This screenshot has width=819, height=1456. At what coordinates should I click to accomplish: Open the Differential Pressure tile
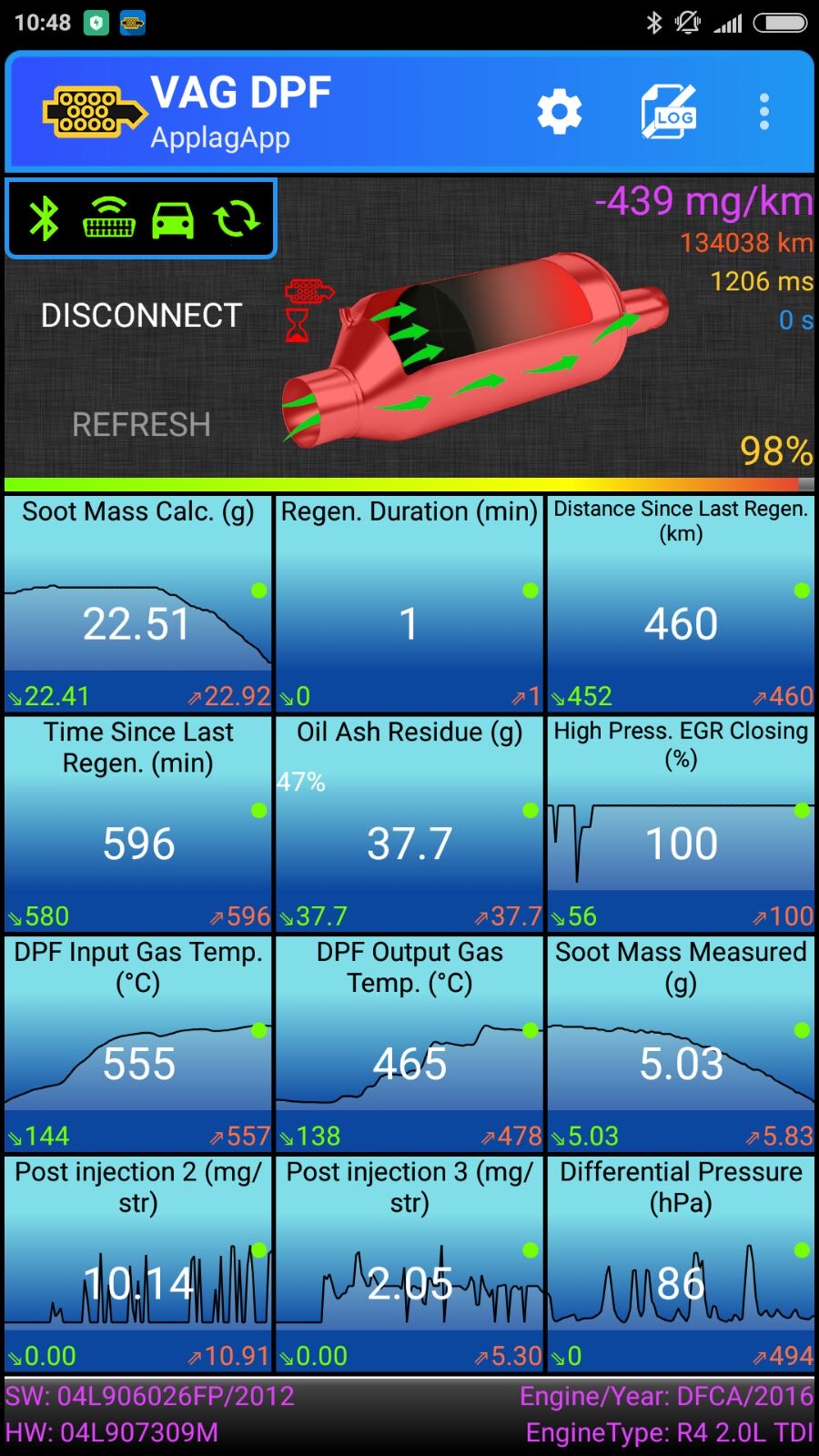click(681, 1264)
